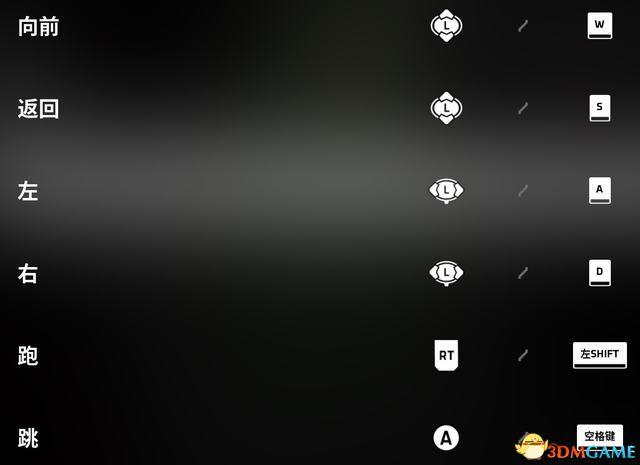Select the 空格键 binding for 跳
The image size is (640, 465).
click(599, 436)
